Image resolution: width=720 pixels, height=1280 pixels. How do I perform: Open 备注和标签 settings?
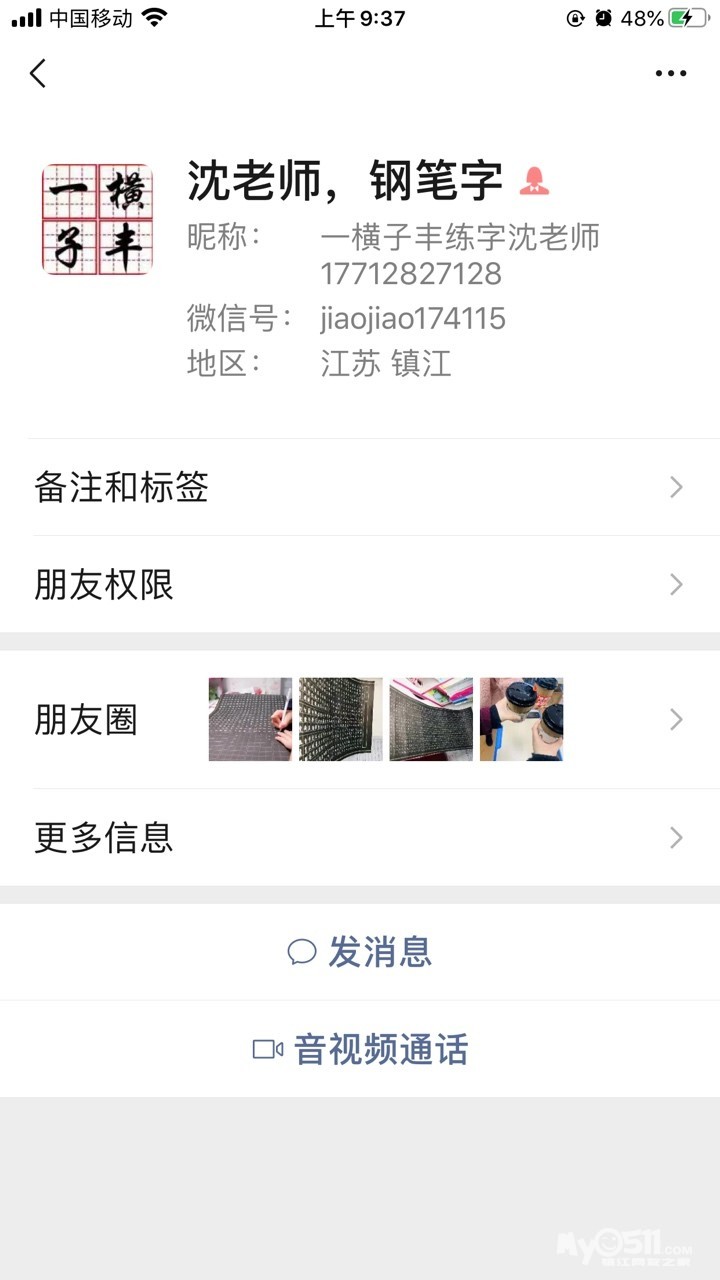pyautogui.click(x=360, y=487)
